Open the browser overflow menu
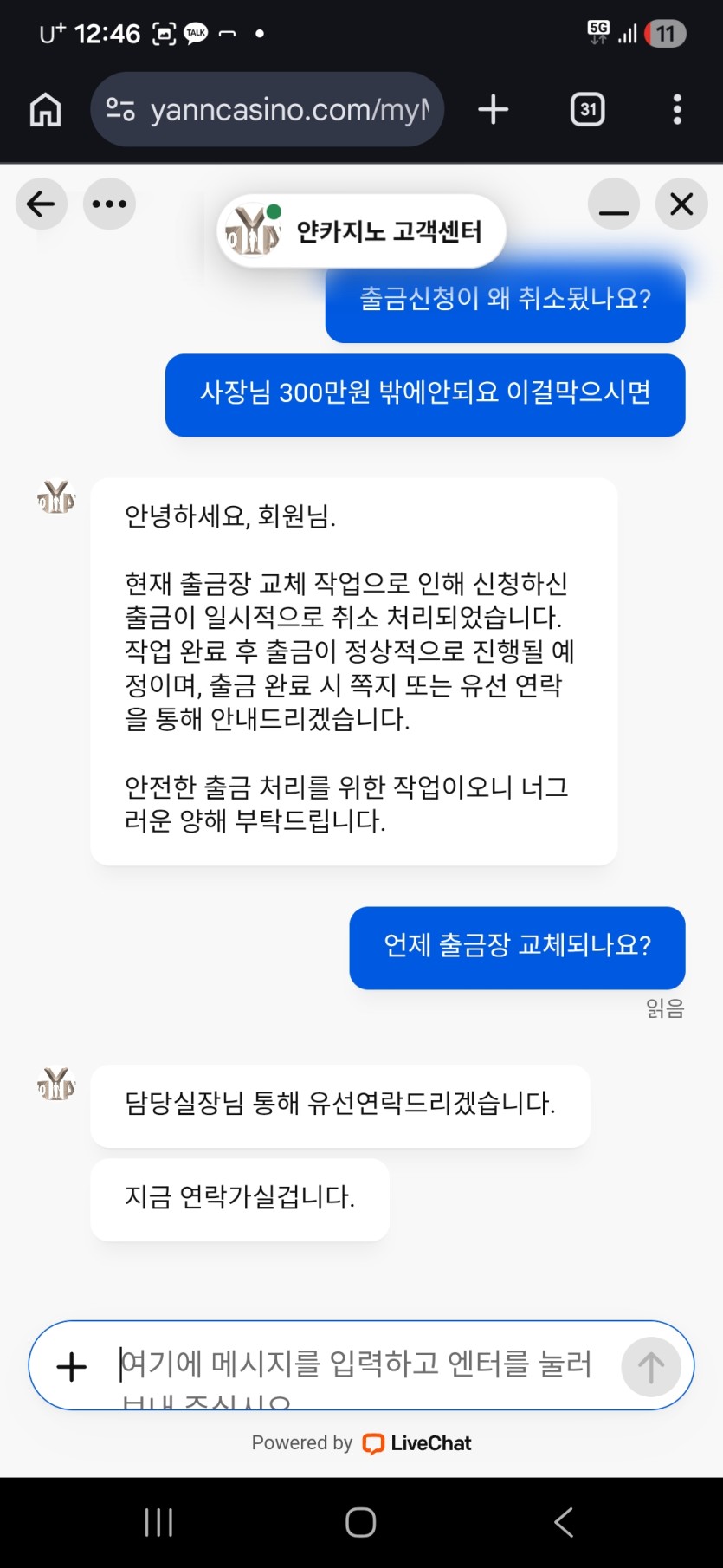The width and height of the screenshot is (723, 1568). (677, 110)
